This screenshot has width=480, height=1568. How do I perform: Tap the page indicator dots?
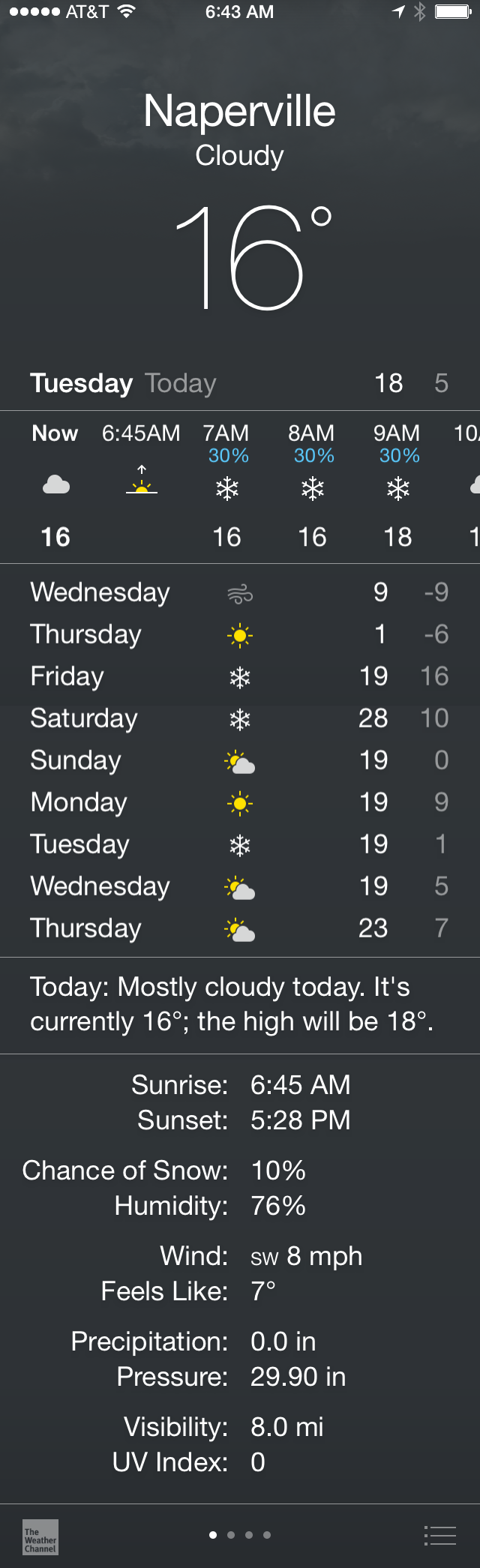click(x=240, y=1535)
